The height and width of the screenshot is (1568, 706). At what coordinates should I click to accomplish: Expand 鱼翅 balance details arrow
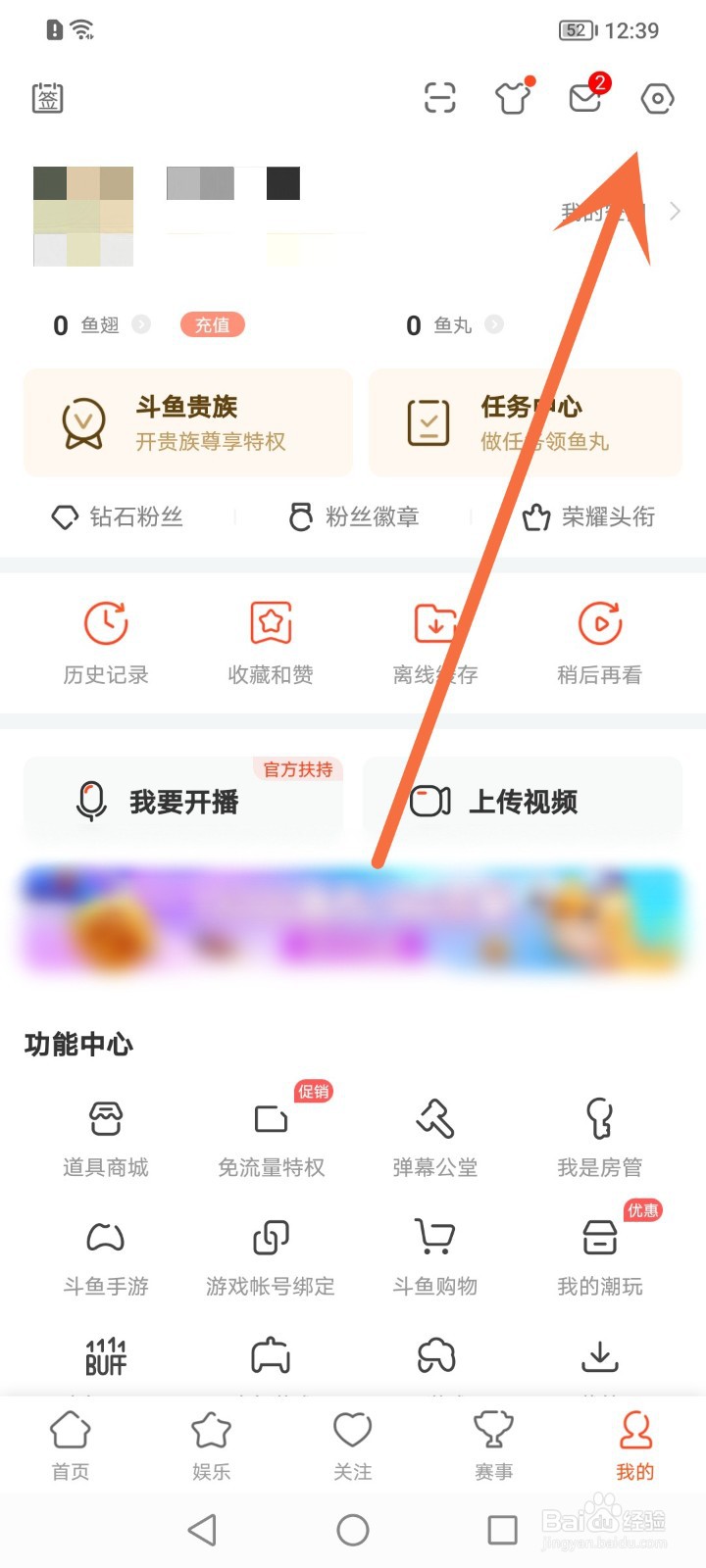click(139, 325)
